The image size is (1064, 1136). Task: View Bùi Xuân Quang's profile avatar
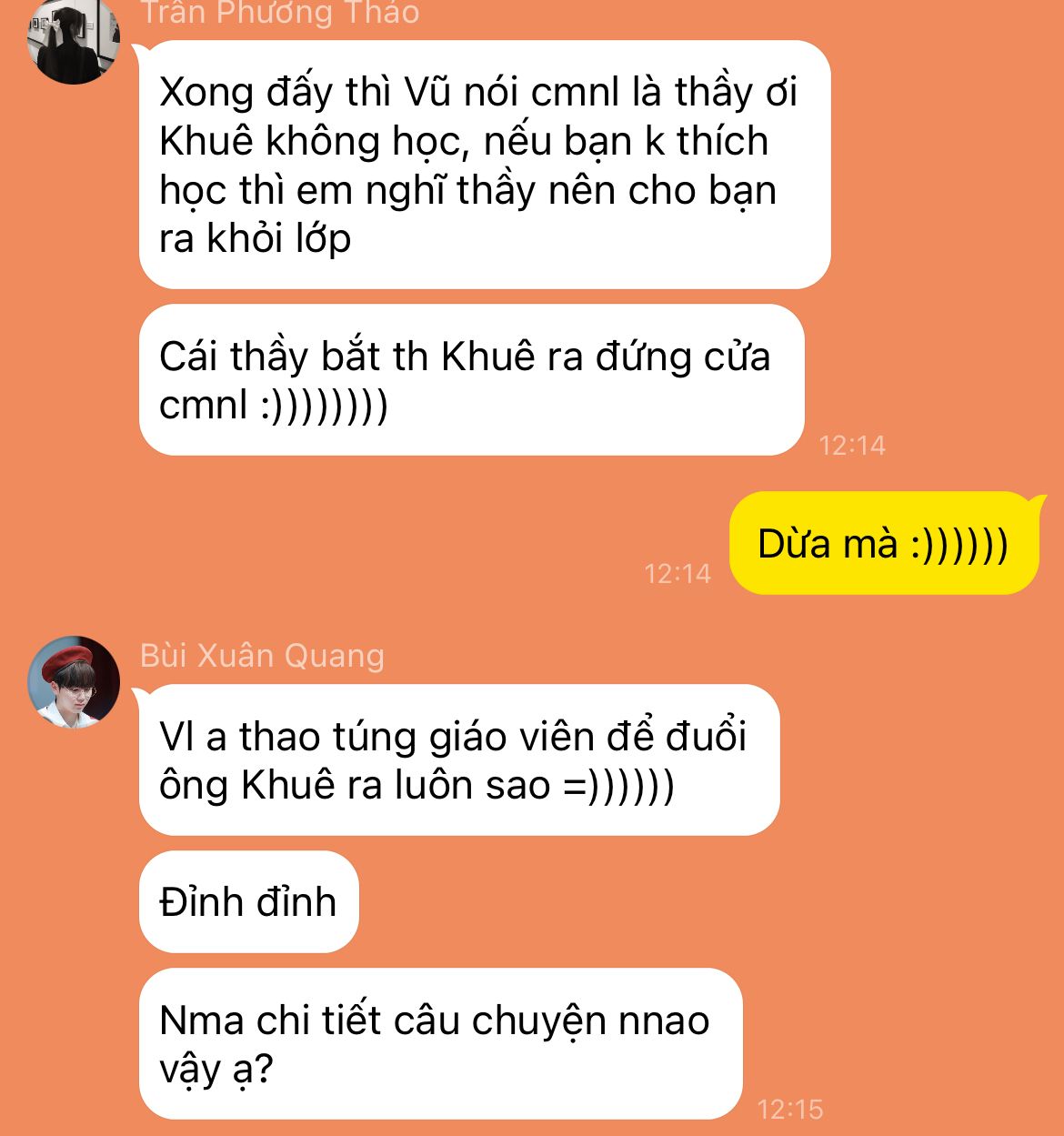[74, 682]
